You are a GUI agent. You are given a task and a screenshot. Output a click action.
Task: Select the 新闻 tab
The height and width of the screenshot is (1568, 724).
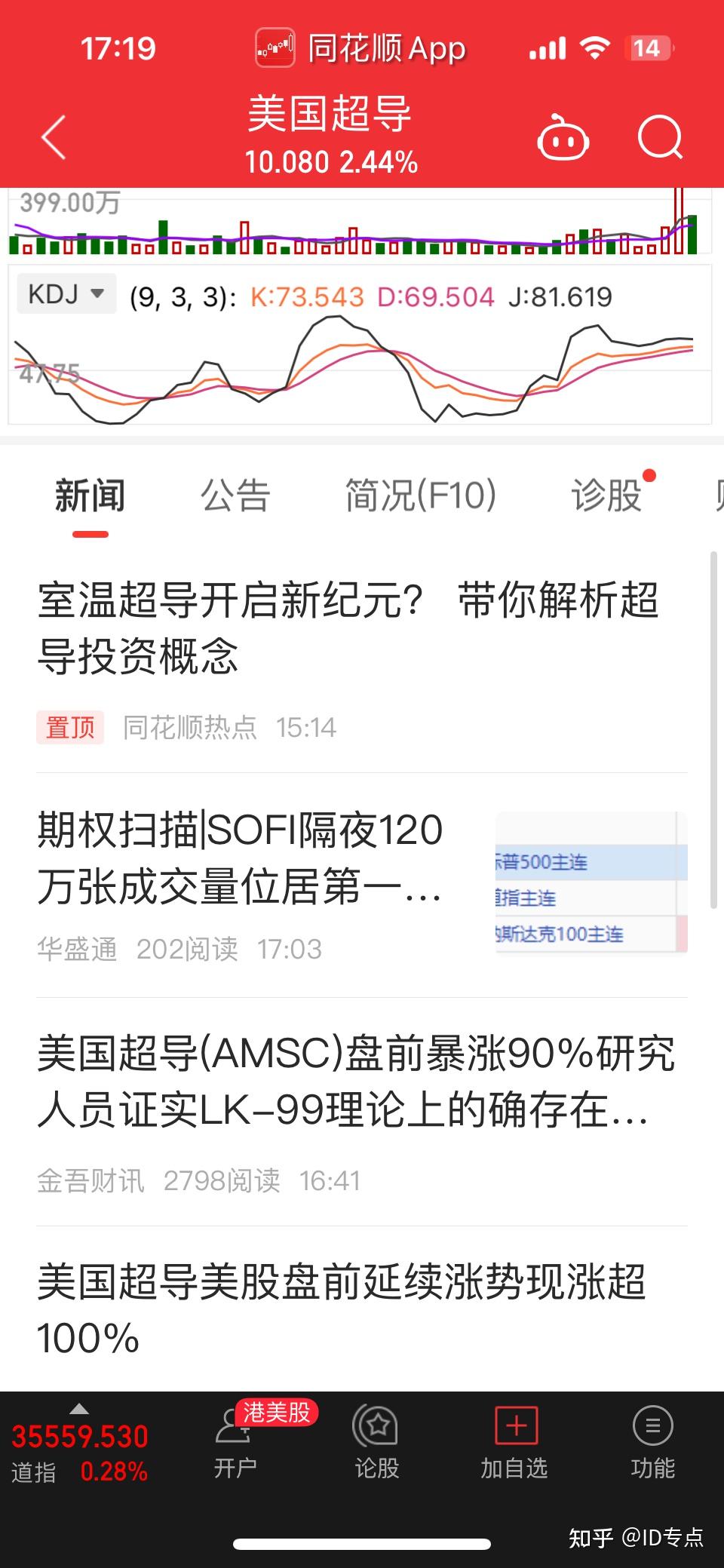[x=90, y=496]
